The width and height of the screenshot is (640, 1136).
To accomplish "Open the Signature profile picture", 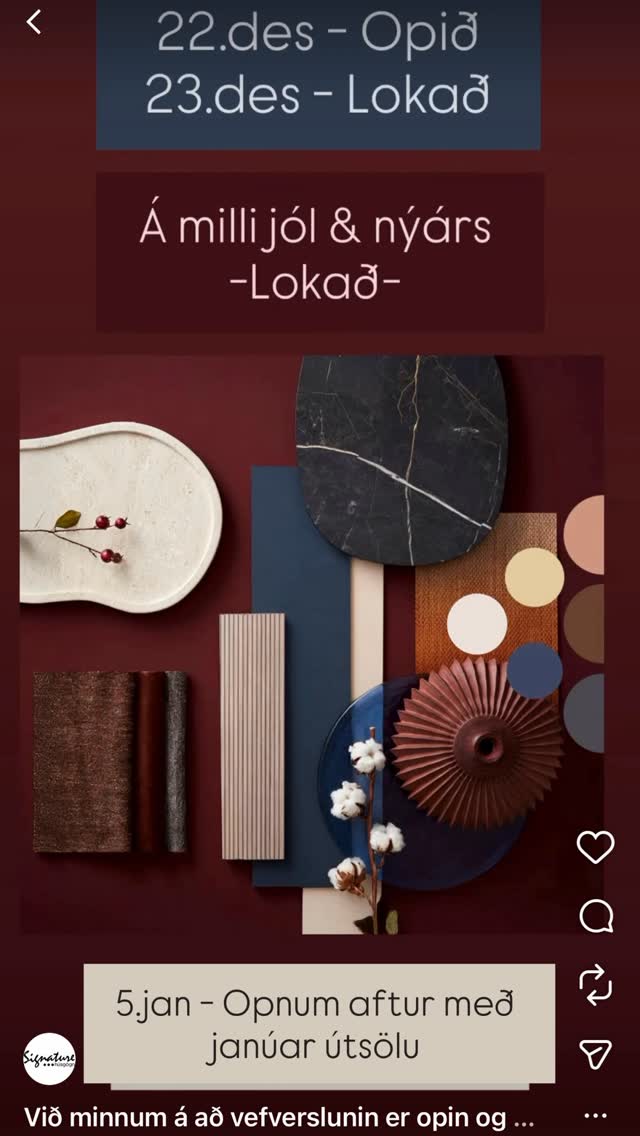I will coord(49,1059).
